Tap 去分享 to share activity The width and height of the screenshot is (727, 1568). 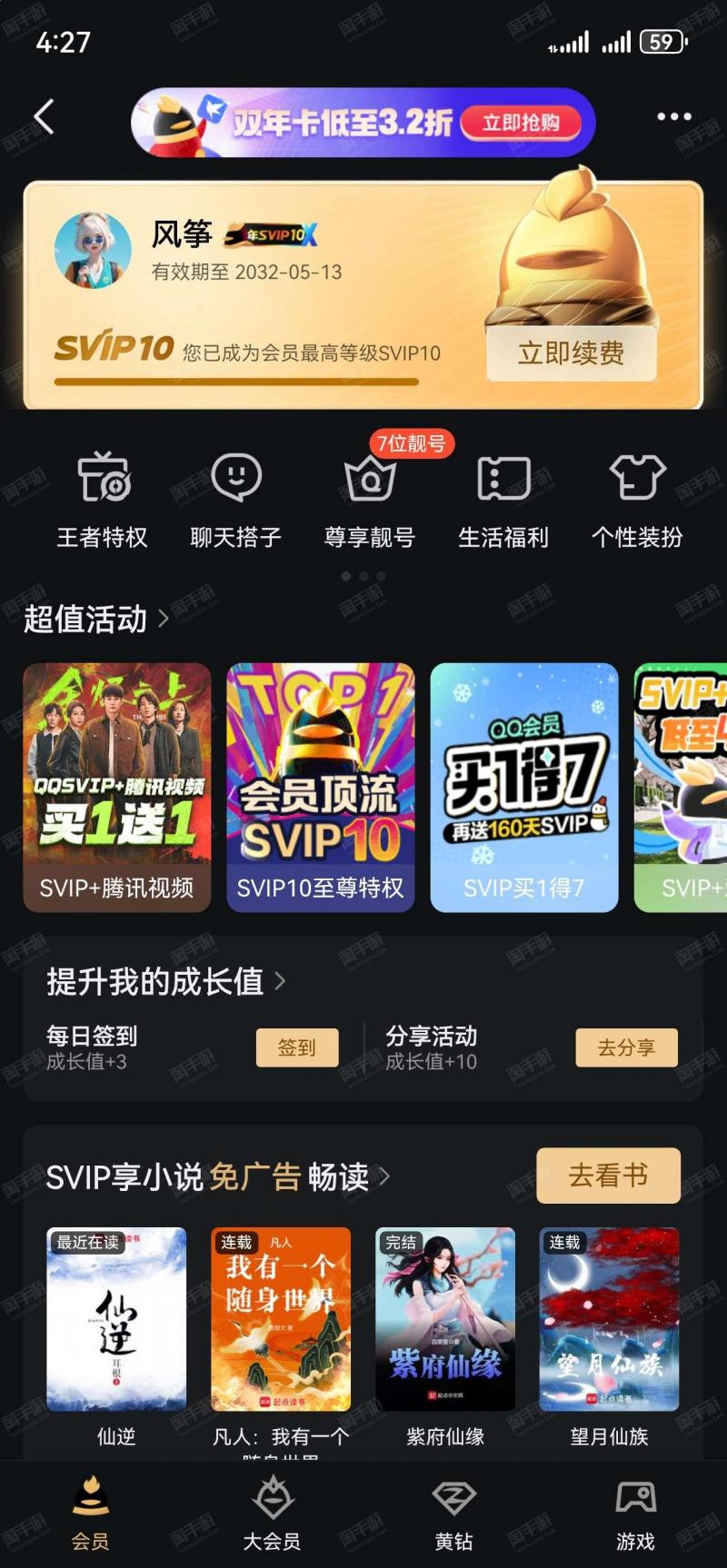point(626,1047)
